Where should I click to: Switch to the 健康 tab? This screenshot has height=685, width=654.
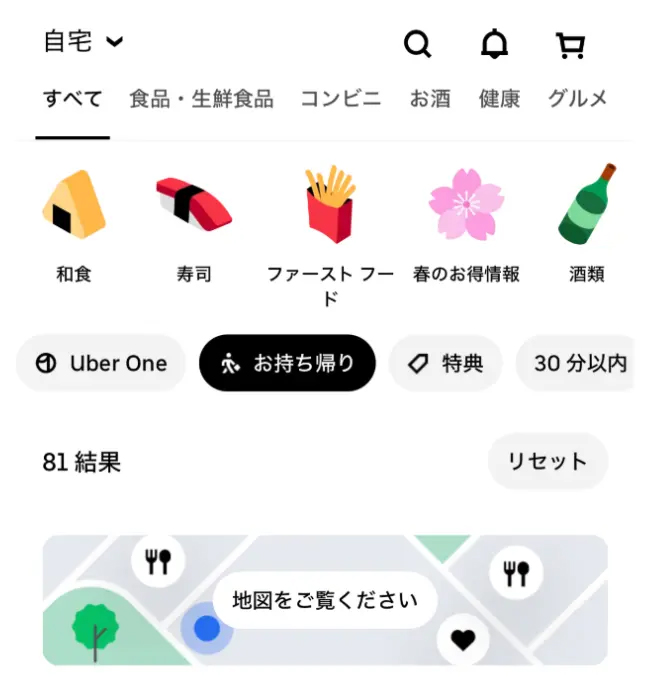(x=499, y=99)
